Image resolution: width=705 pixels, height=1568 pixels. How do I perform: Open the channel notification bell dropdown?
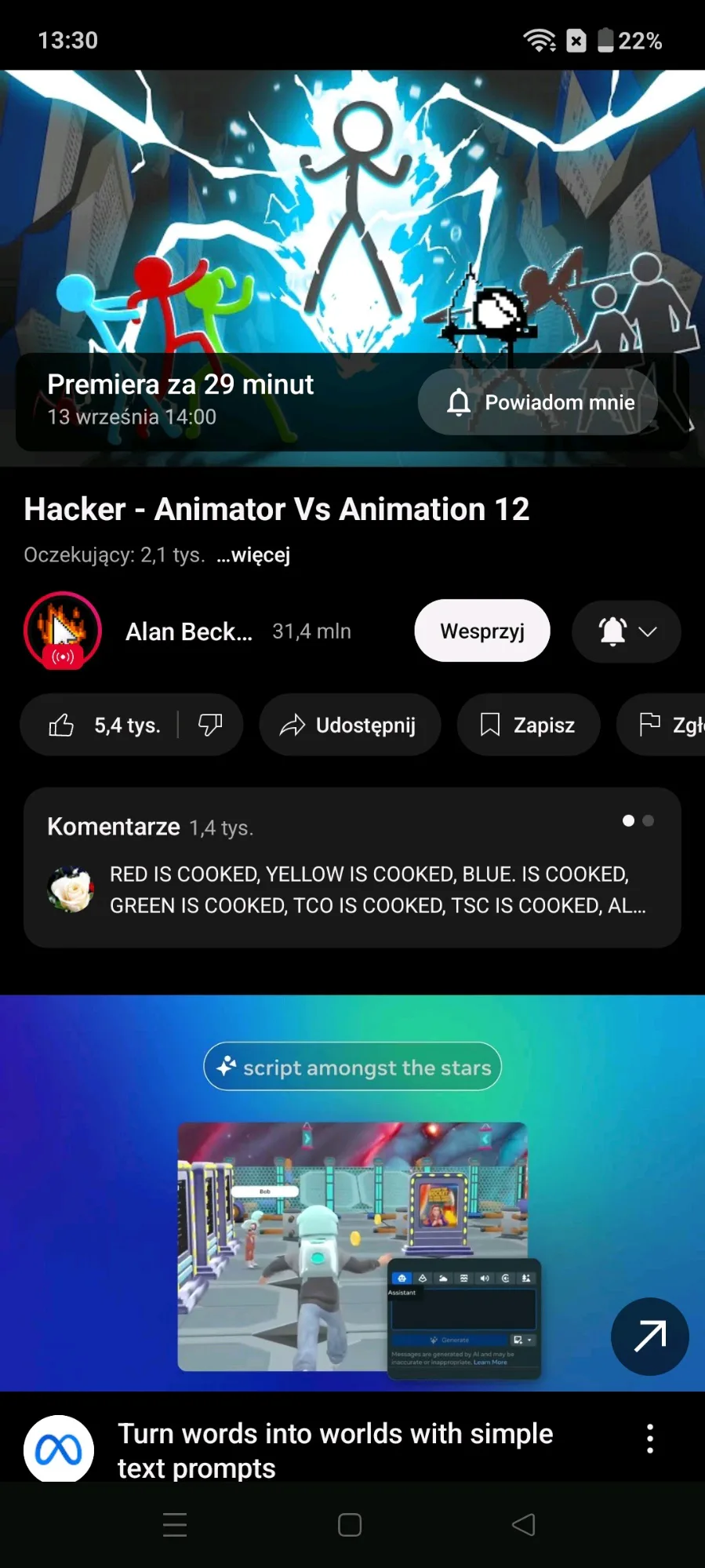tap(627, 631)
